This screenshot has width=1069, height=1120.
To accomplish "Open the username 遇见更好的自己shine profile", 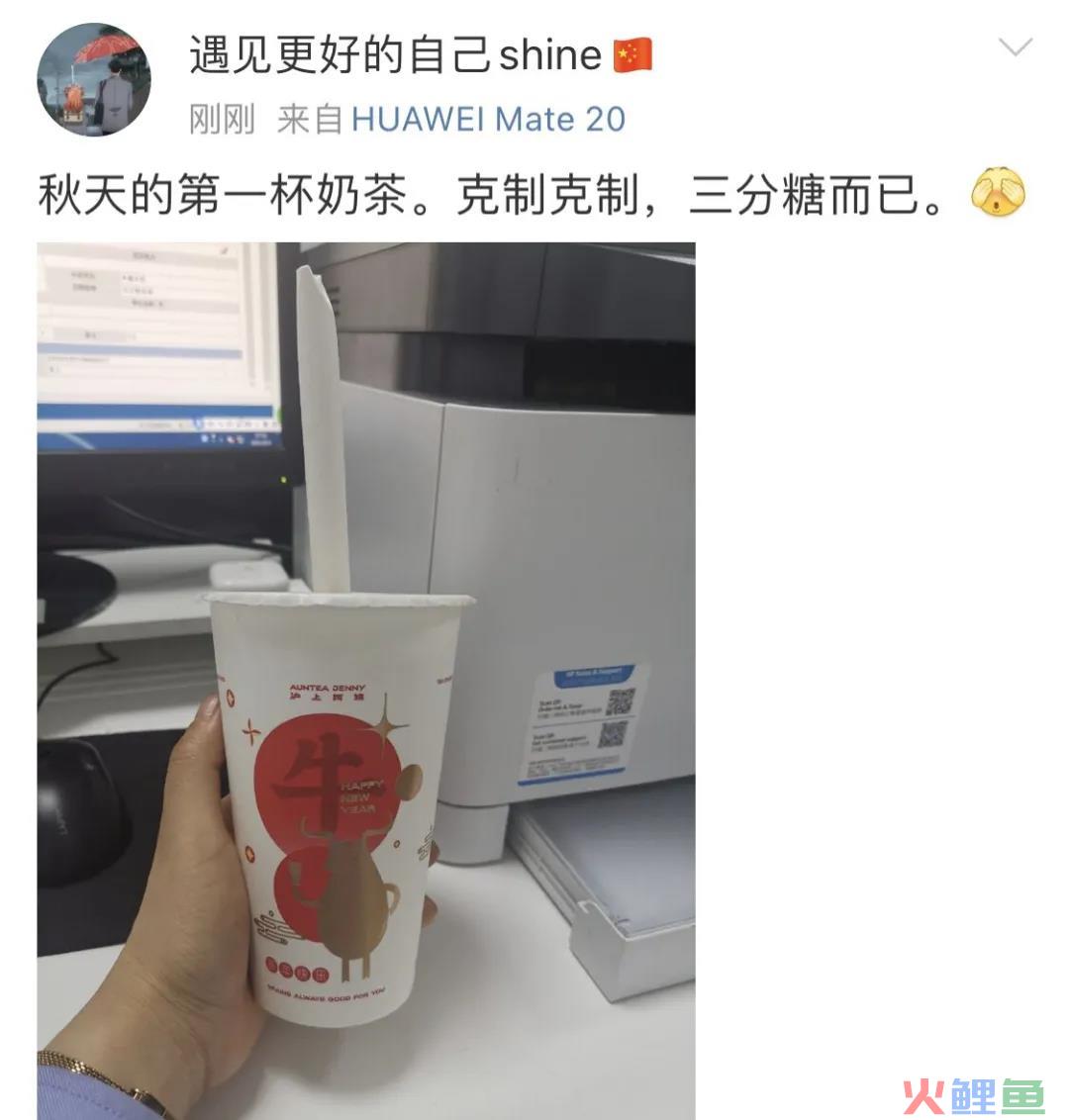I will (x=396, y=54).
